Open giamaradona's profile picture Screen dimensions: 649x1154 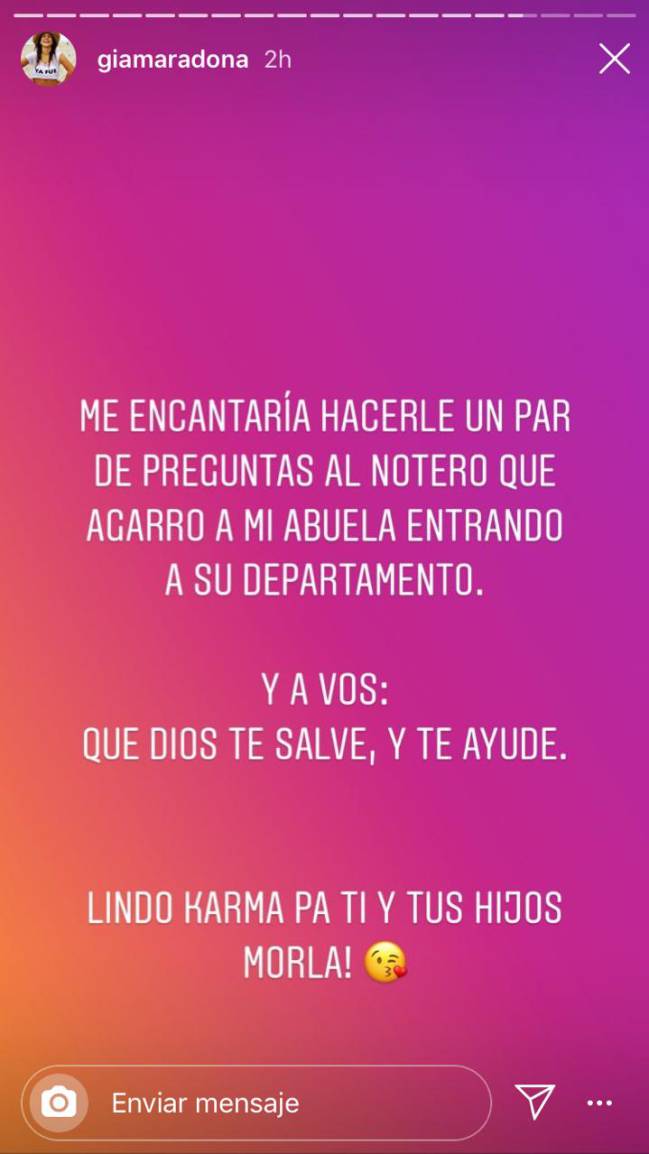[48, 59]
